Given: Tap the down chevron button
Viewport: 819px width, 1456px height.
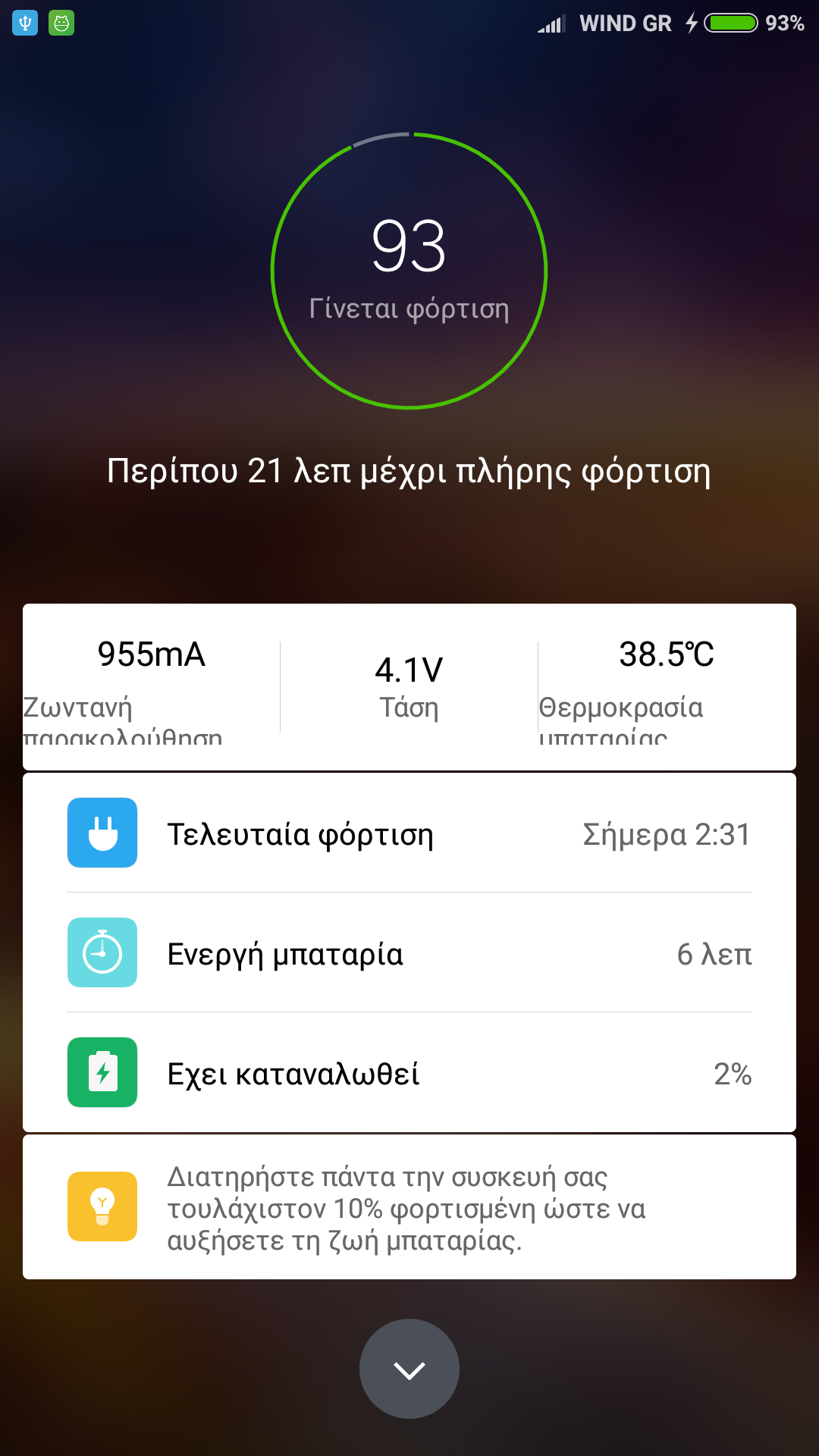Looking at the screenshot, I should [x=409, y=1369].
